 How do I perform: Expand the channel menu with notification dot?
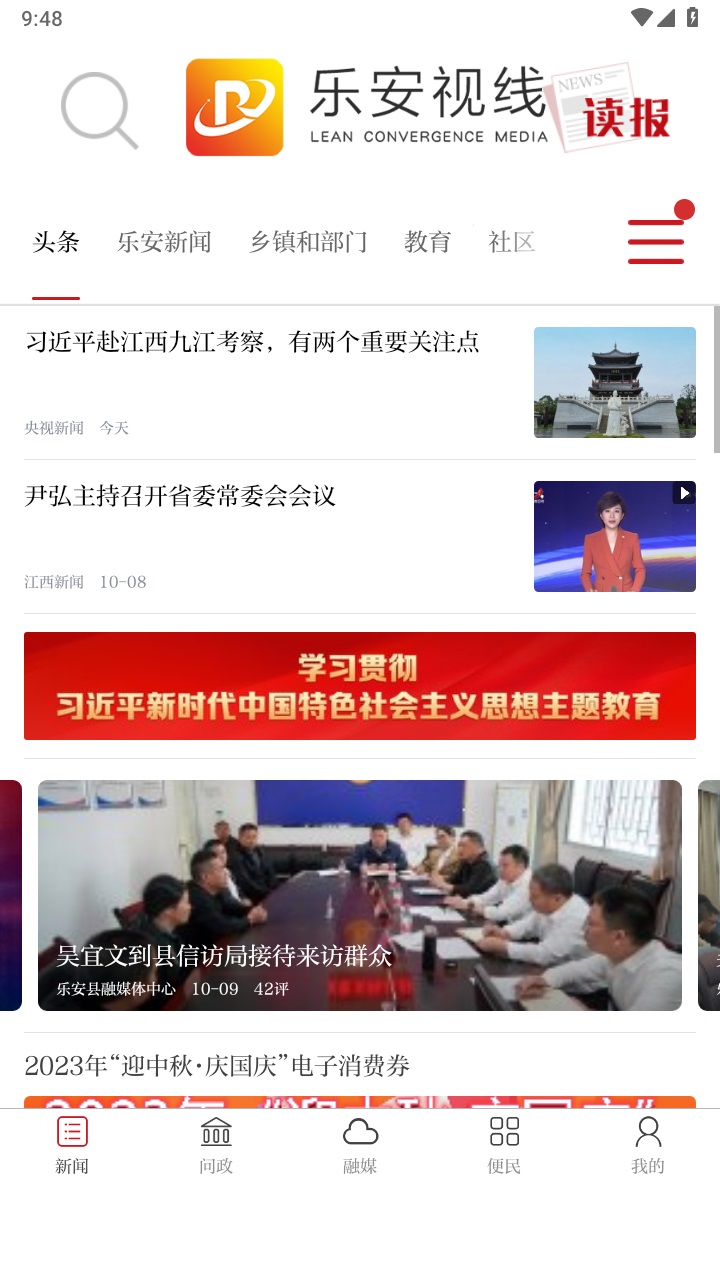click(x=656, y=240)
